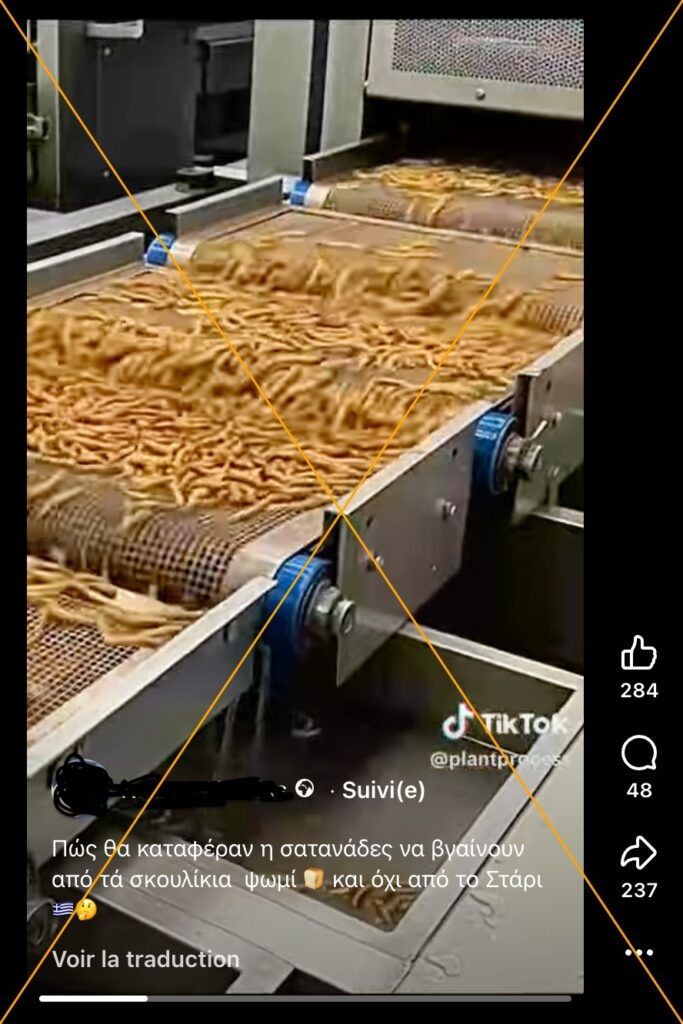
Task: Tap Voir la traduction
Action: [x=146, y=959]
